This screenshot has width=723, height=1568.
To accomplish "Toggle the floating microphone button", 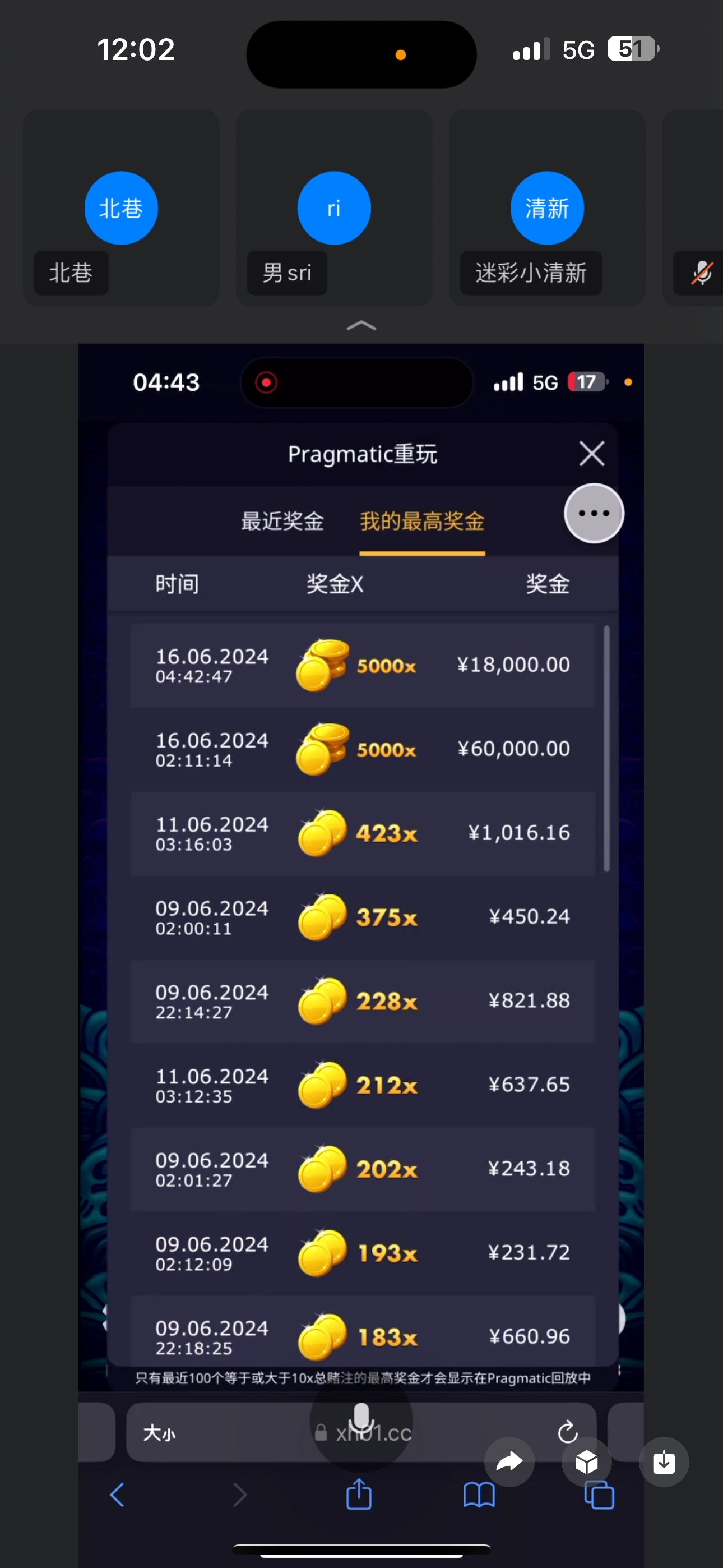I will click(361, 1419).
